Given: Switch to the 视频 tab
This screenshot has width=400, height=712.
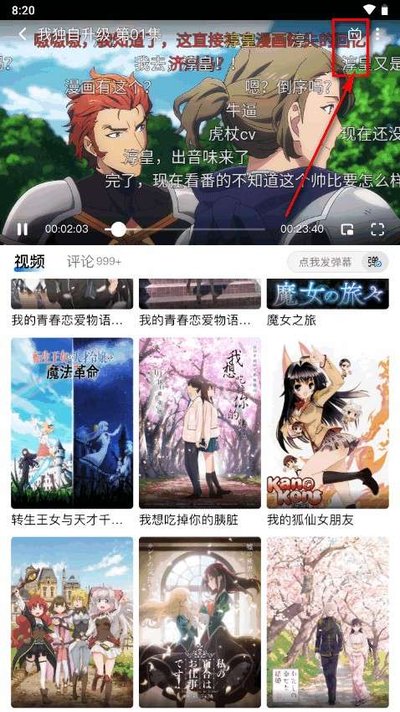Looking at the screenshot, I should point(30,262).
